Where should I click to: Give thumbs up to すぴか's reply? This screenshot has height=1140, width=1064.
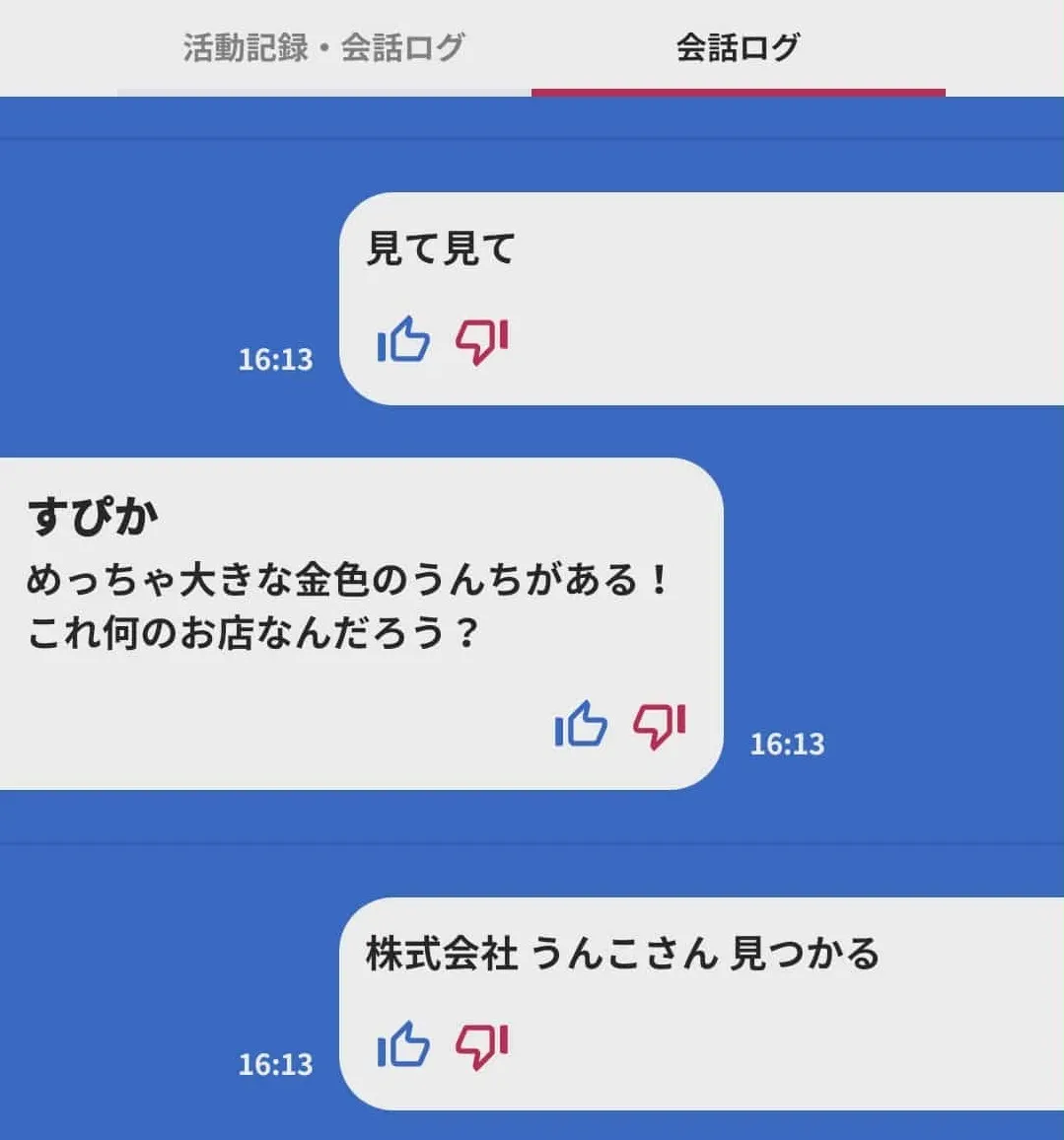coord(581,726)
